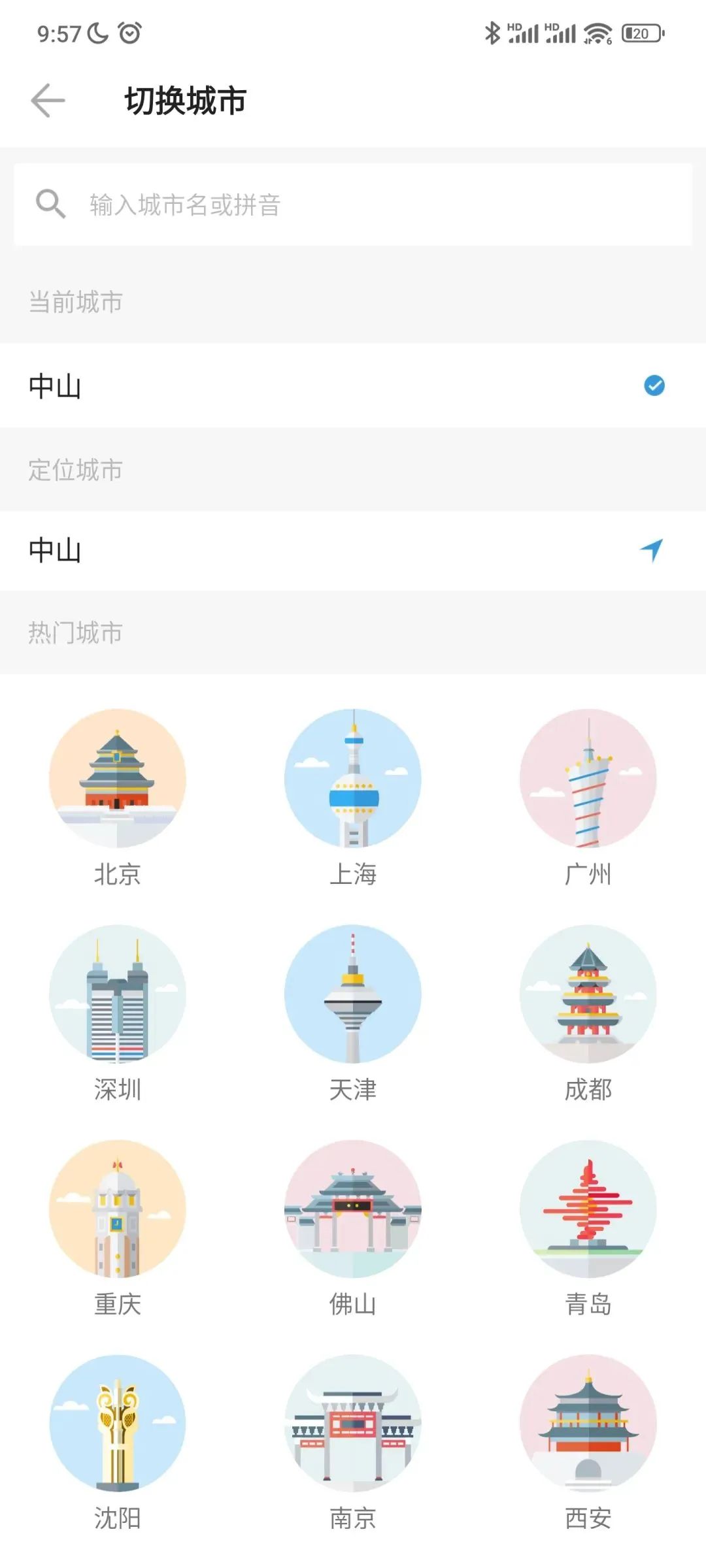Tap the Tianjin TV tower icon
This screenshot has width=706, height=1568.
coord(353,993)
